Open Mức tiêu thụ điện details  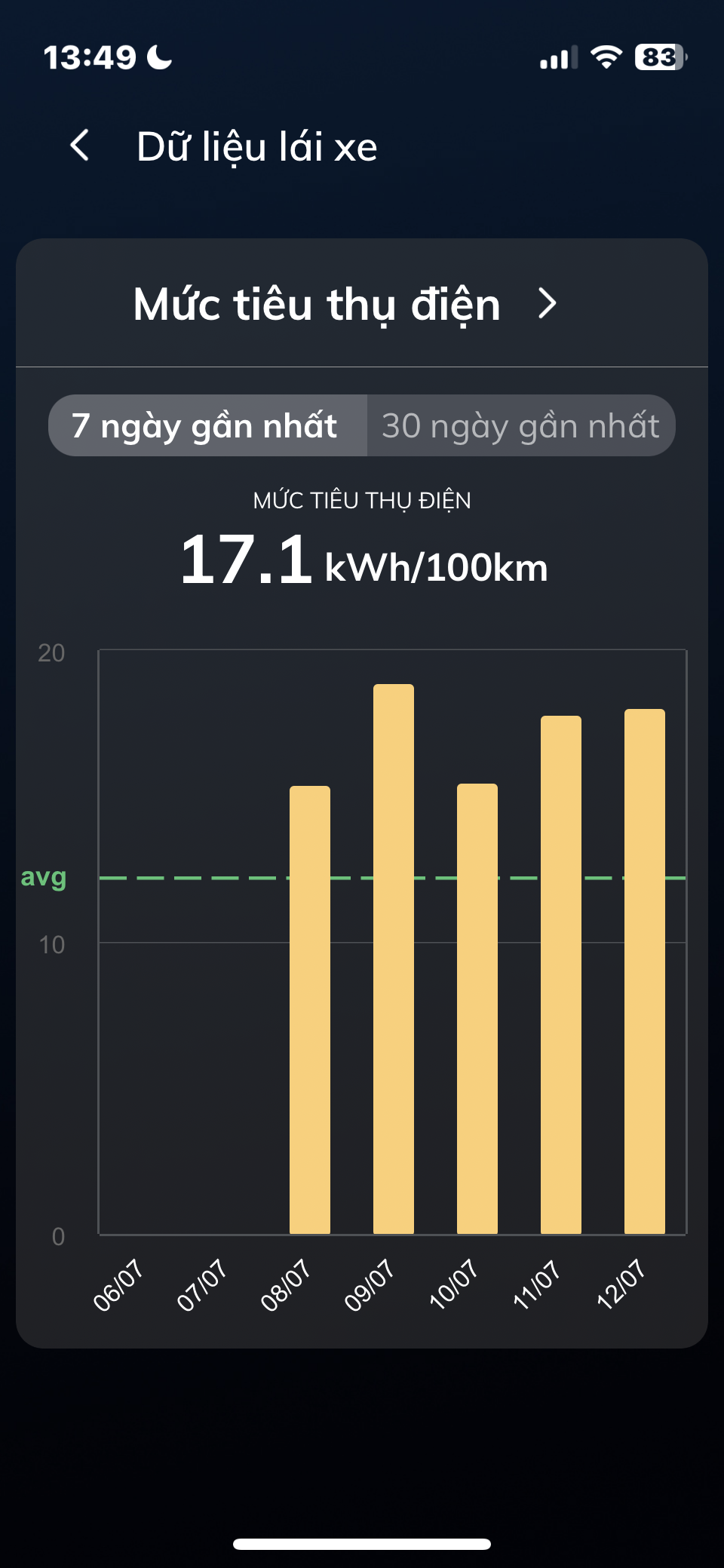click(x=547, y=304)
